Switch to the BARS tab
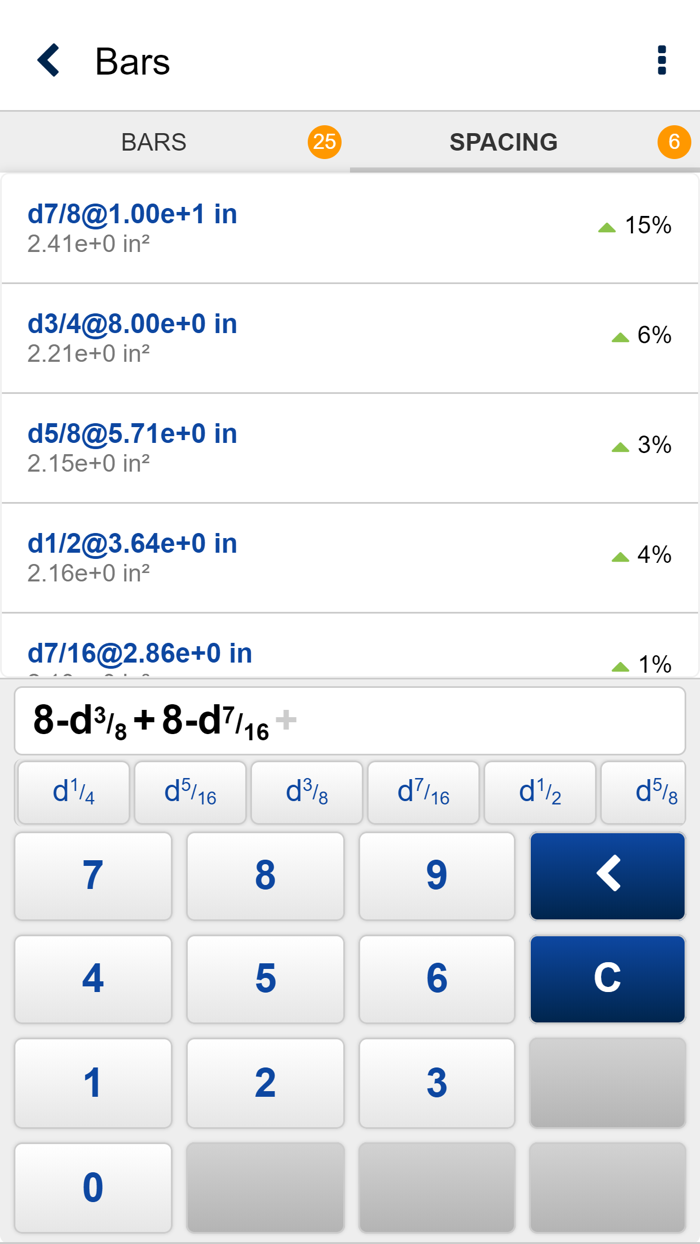Image resolution: width=700 pixels, height=1244 pixels. click(154, 142)
